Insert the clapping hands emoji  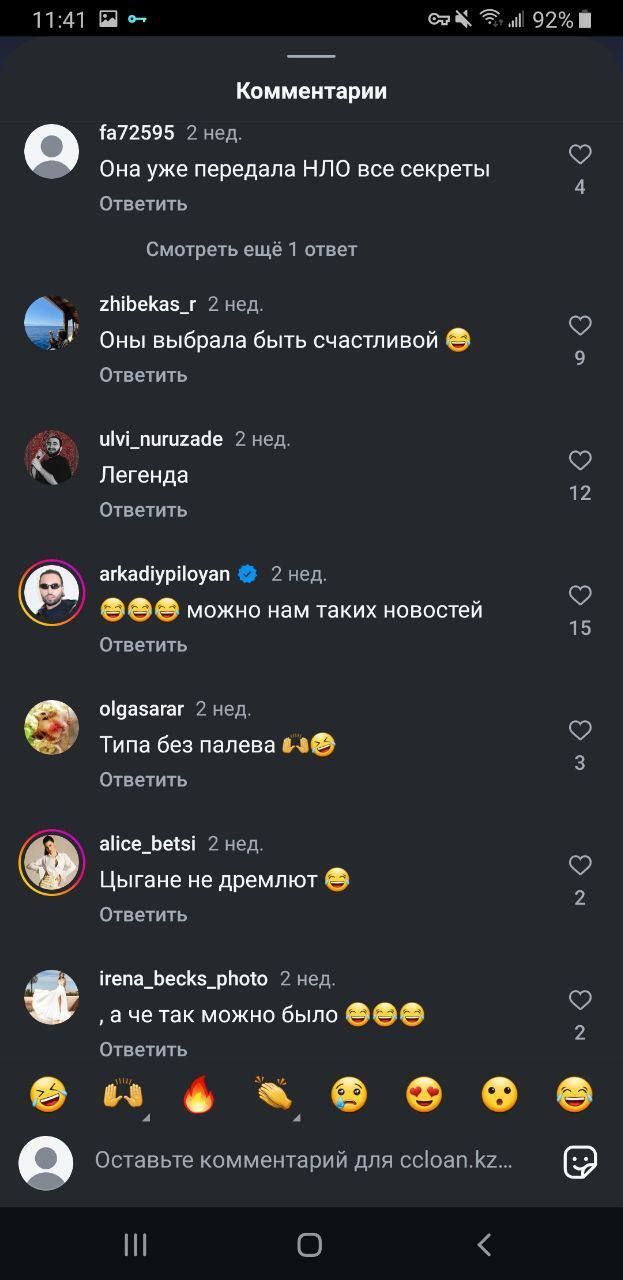click(x=274, y=1095)
